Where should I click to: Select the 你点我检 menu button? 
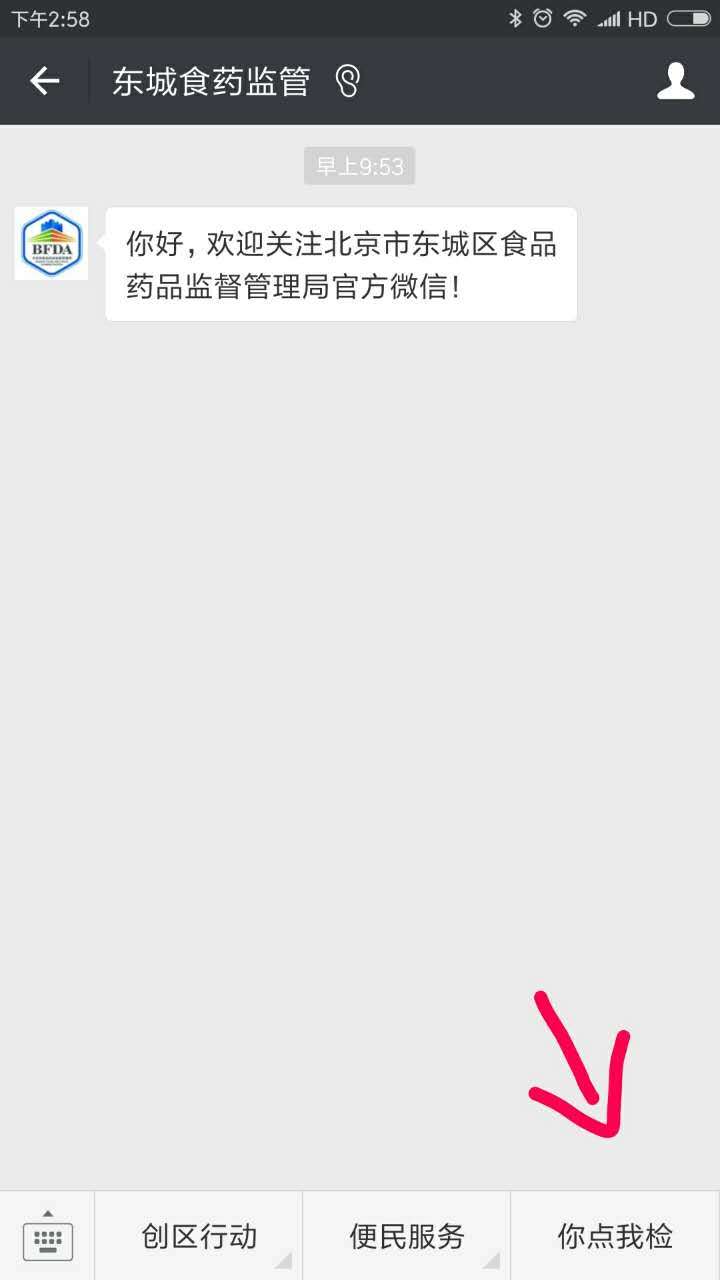pyautogui.click(x=615, y=1236)
